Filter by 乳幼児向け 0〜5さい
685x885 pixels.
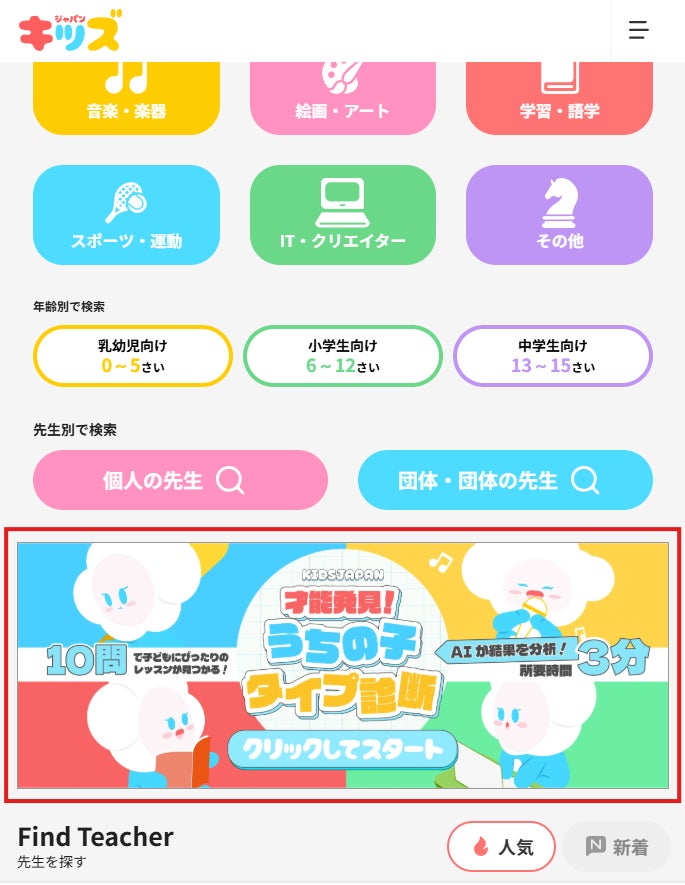(133, 356)
